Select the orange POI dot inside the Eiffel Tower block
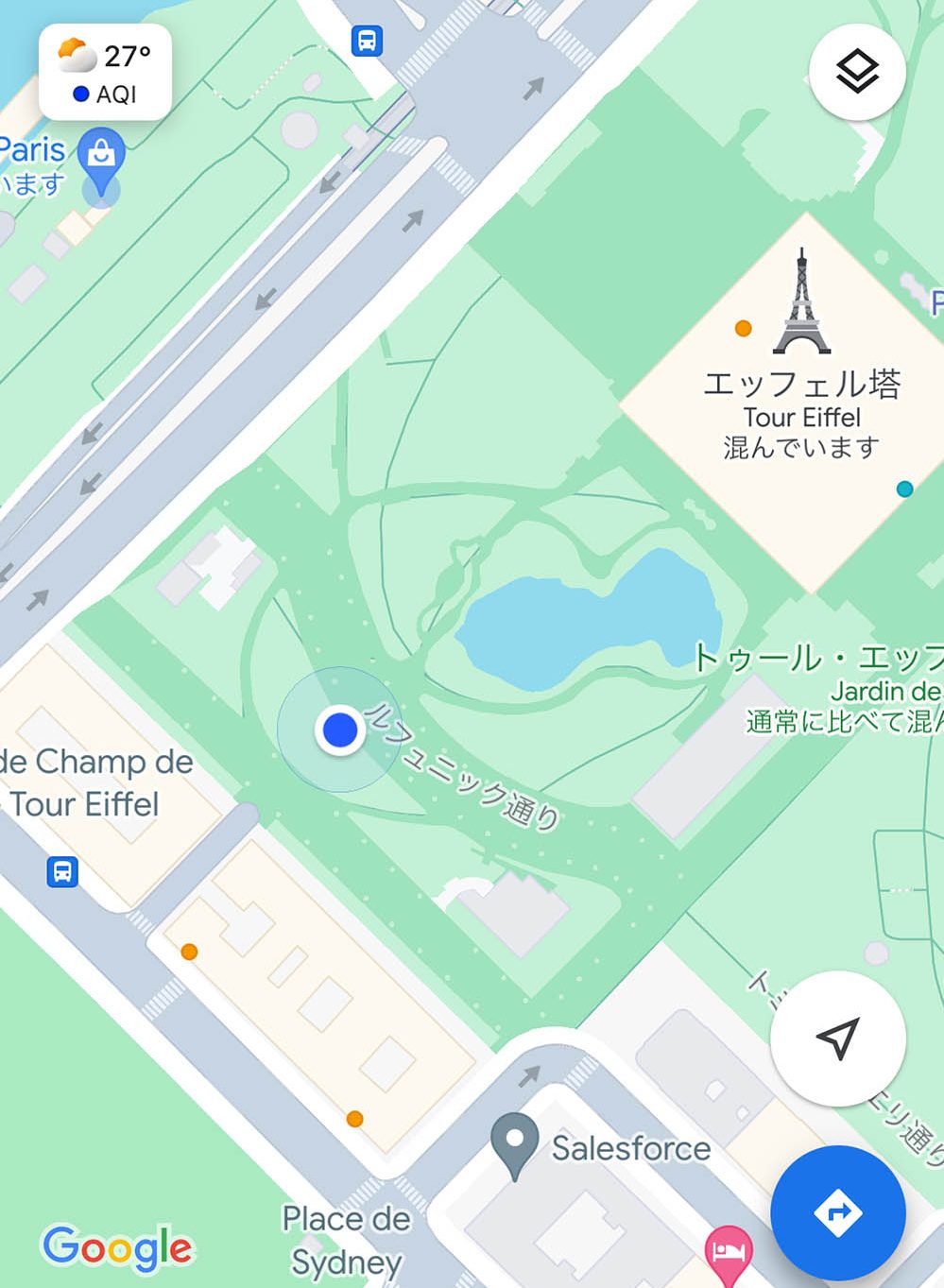The height and width of the screenshot is (1288, 944). tap(745, 329)
